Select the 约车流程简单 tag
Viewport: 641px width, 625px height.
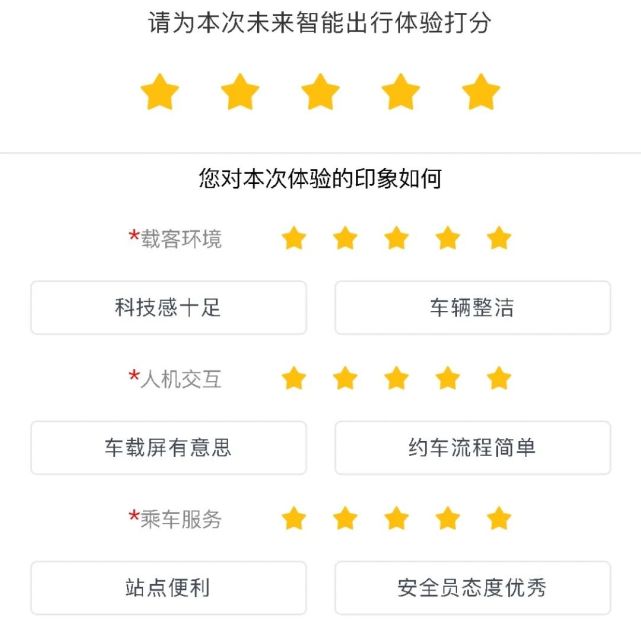[472, 448]
